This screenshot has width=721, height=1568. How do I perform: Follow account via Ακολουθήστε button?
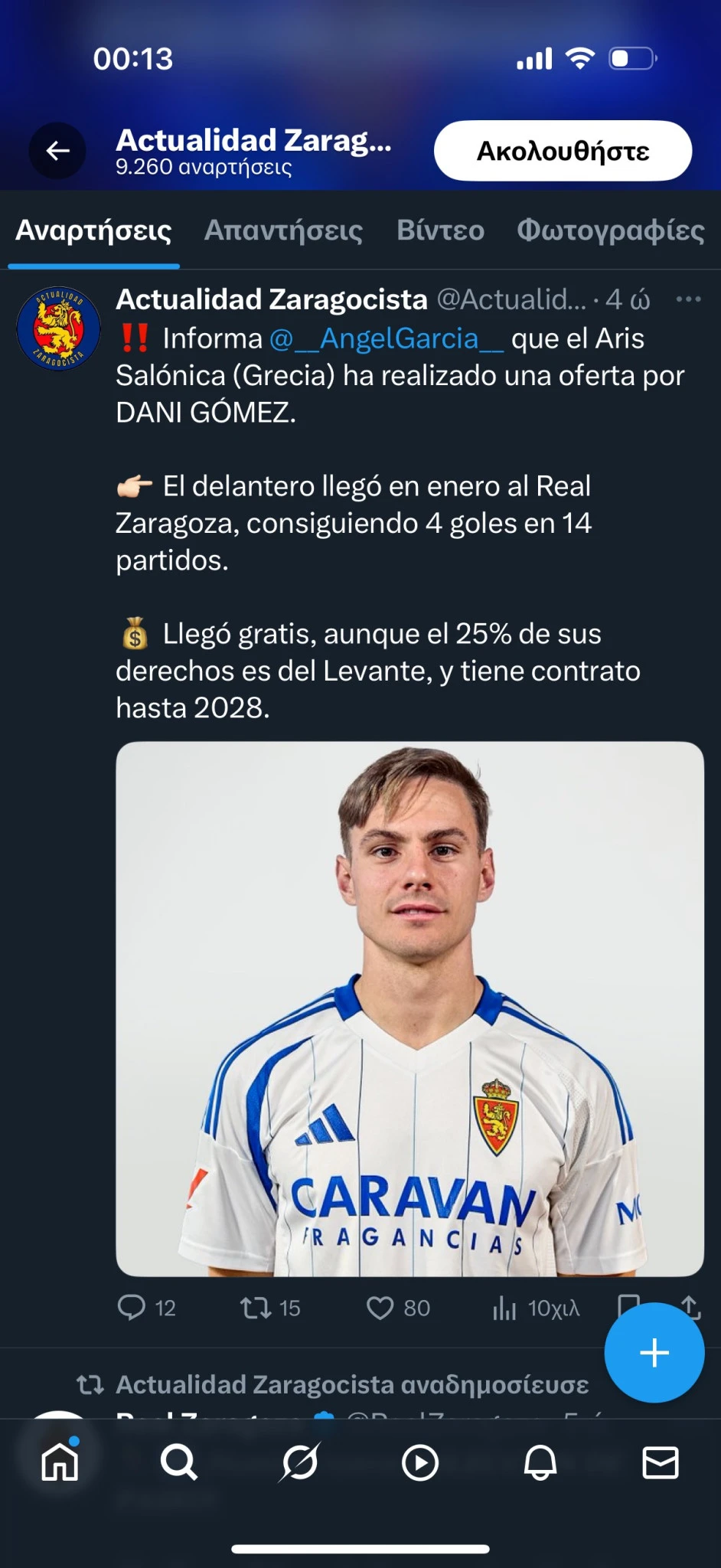click(x=563, y=151)
